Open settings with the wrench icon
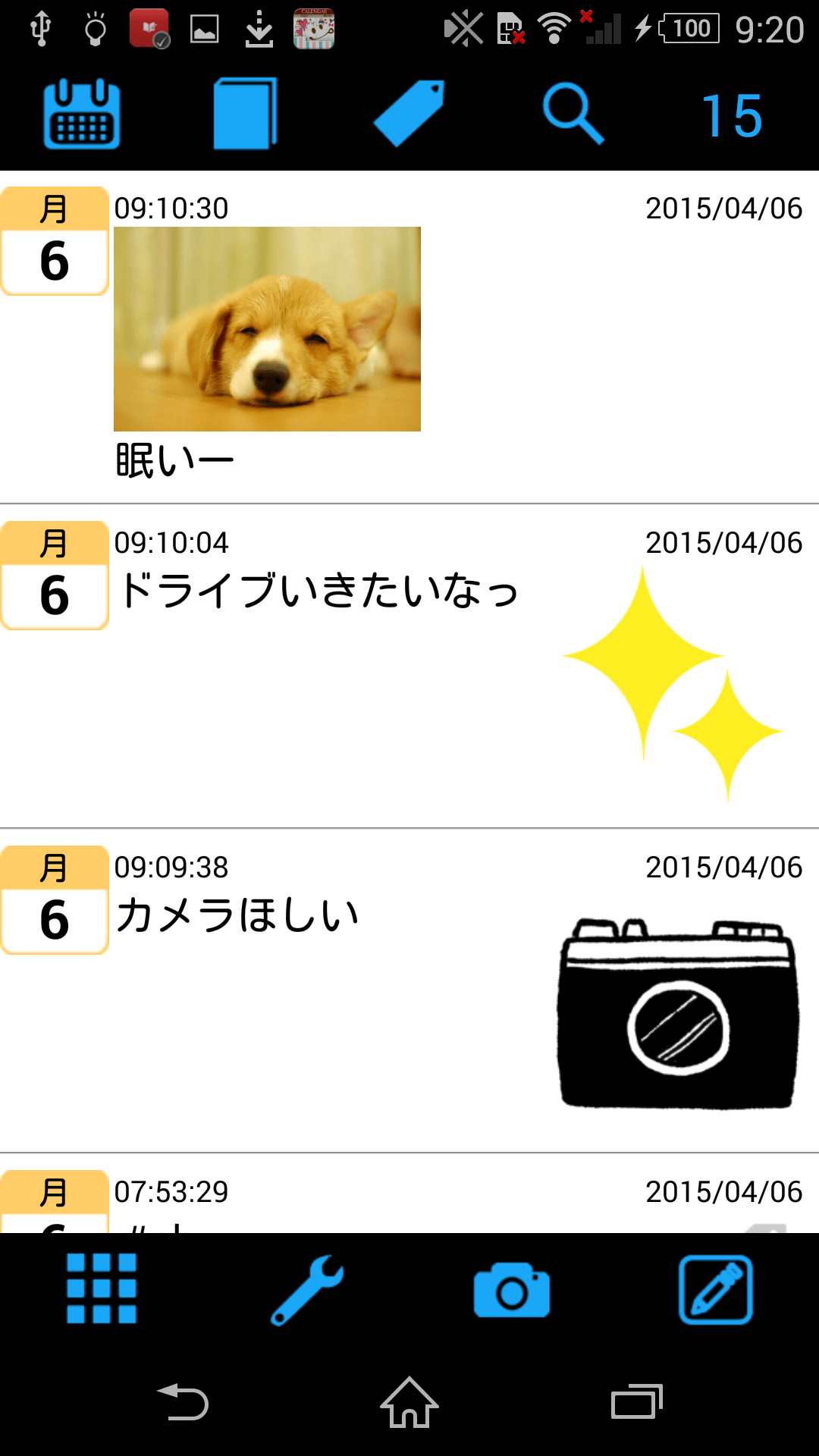 [x=307, y=1289]
